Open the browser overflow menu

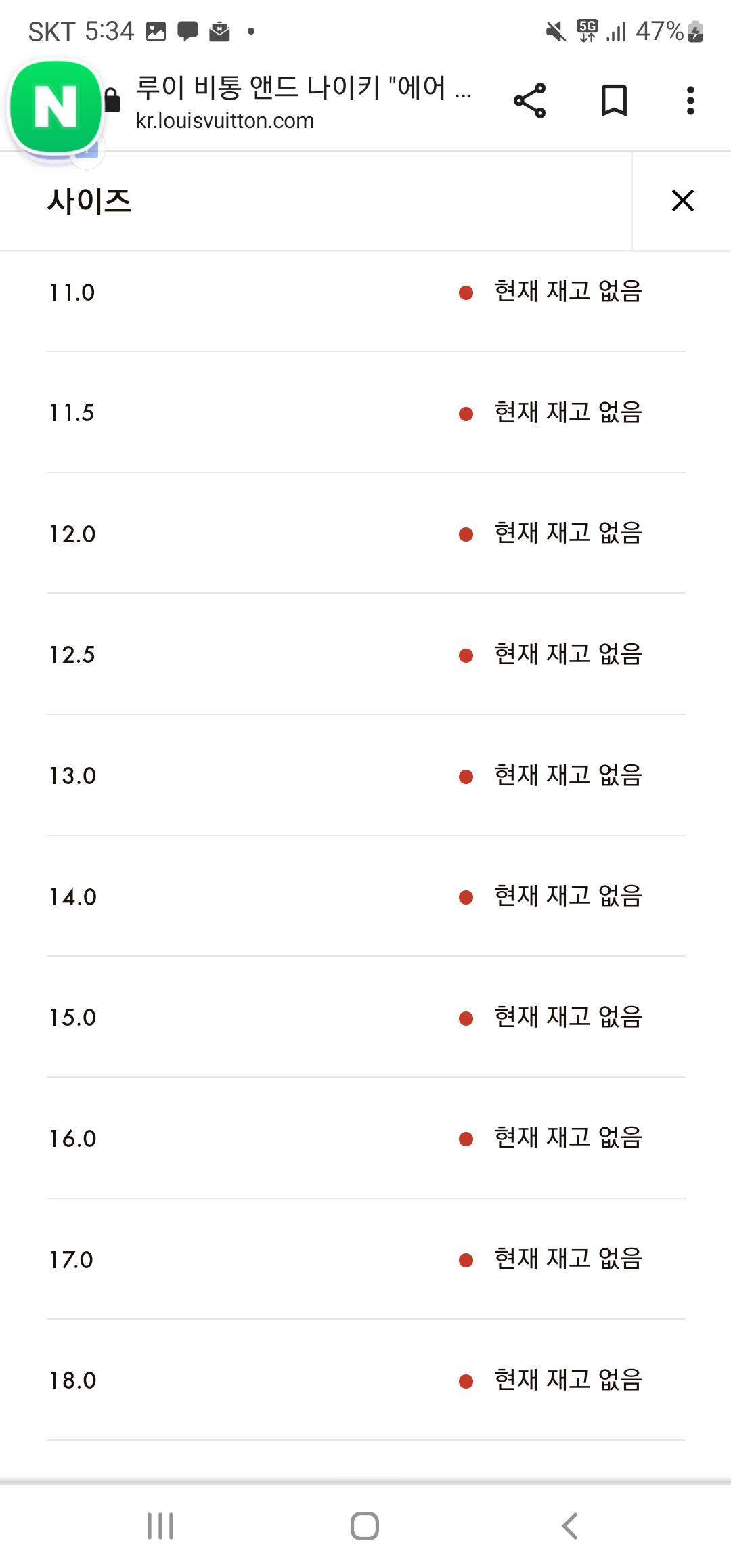(x=690, y=102)
